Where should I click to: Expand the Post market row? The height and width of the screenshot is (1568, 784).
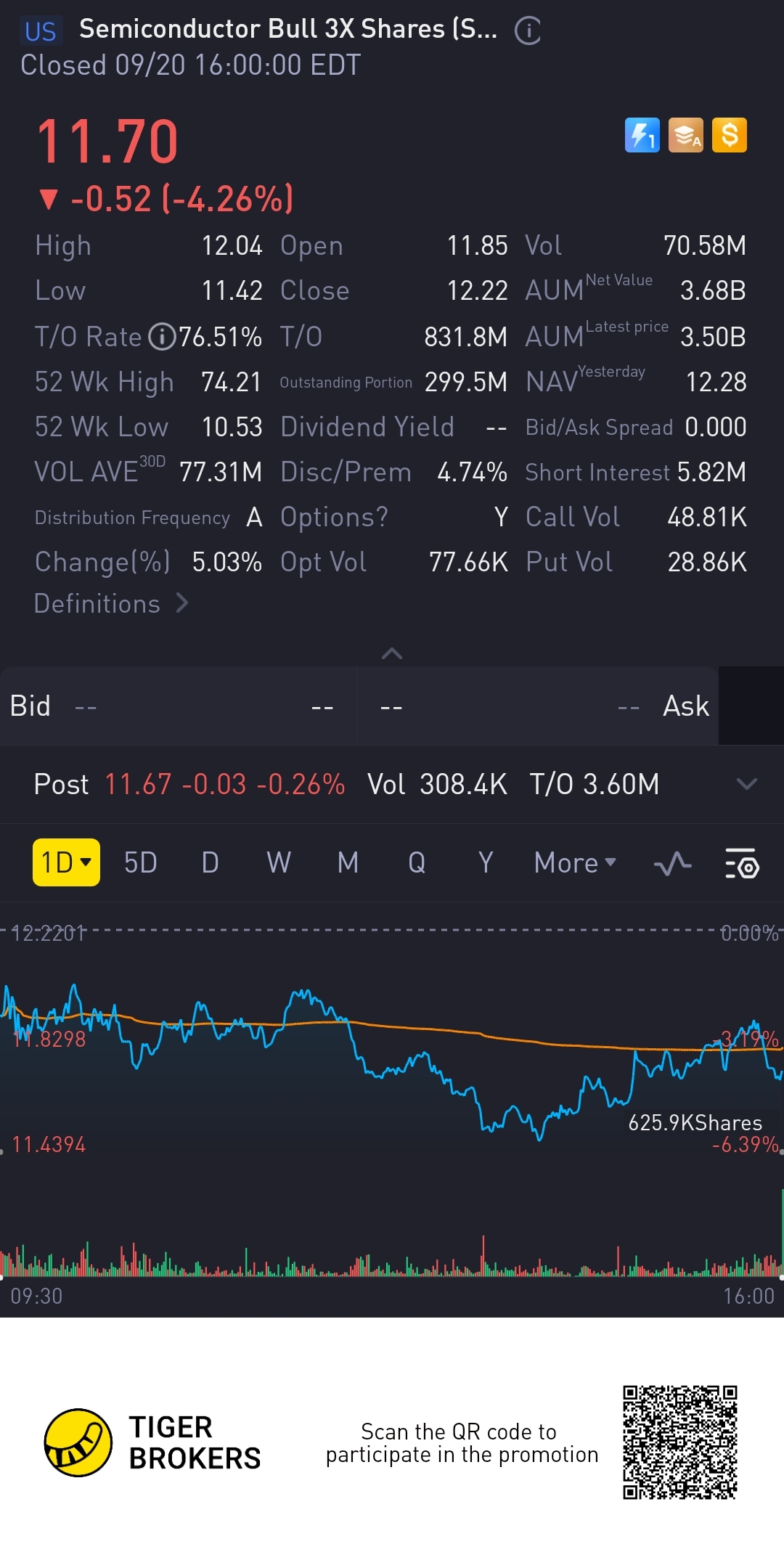[746, 784]
